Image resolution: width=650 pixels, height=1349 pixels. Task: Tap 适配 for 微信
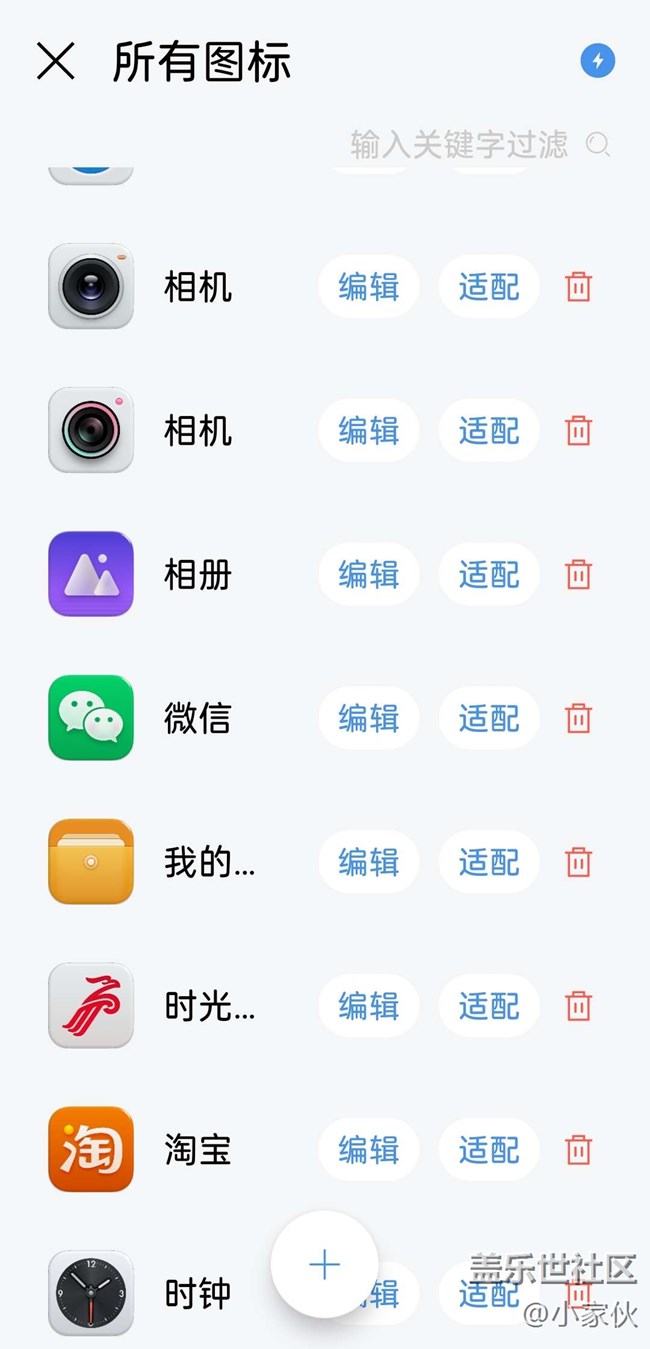coord(489,718)
